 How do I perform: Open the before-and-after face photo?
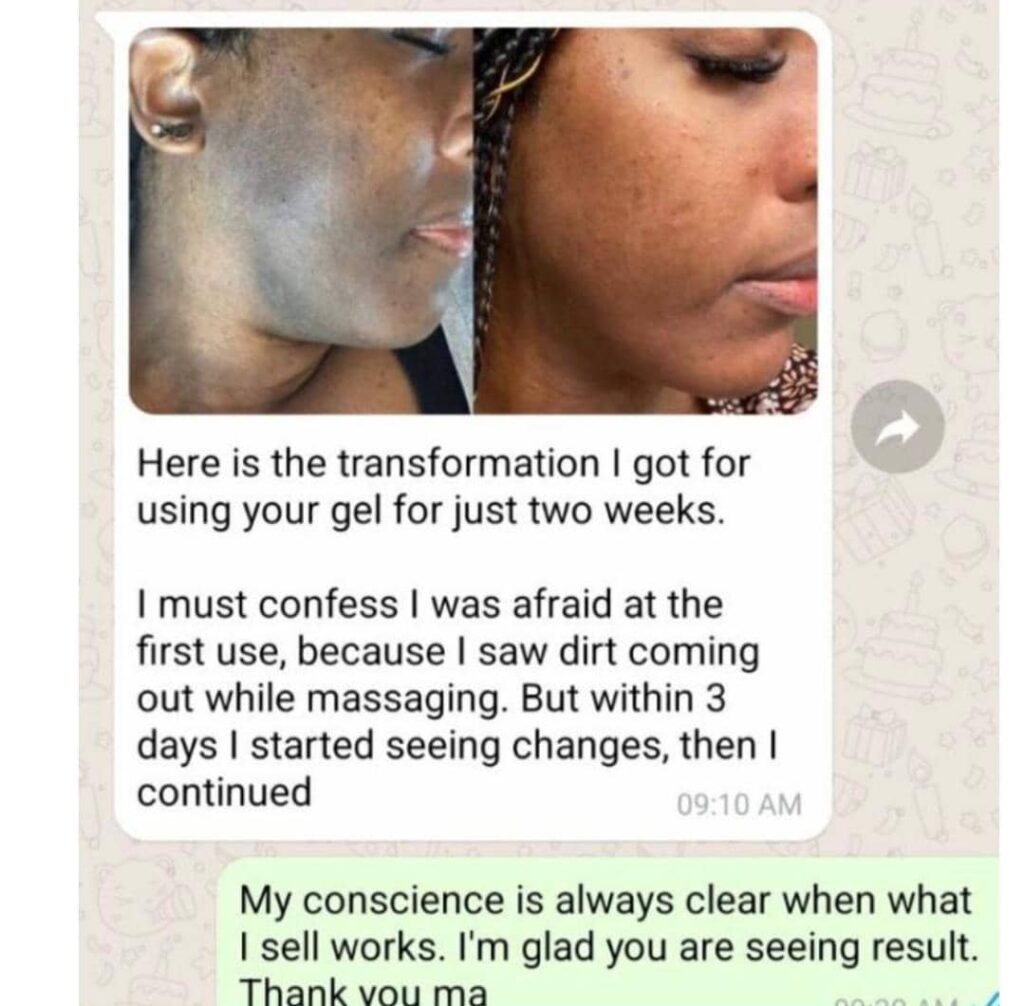tap(472, 220)
